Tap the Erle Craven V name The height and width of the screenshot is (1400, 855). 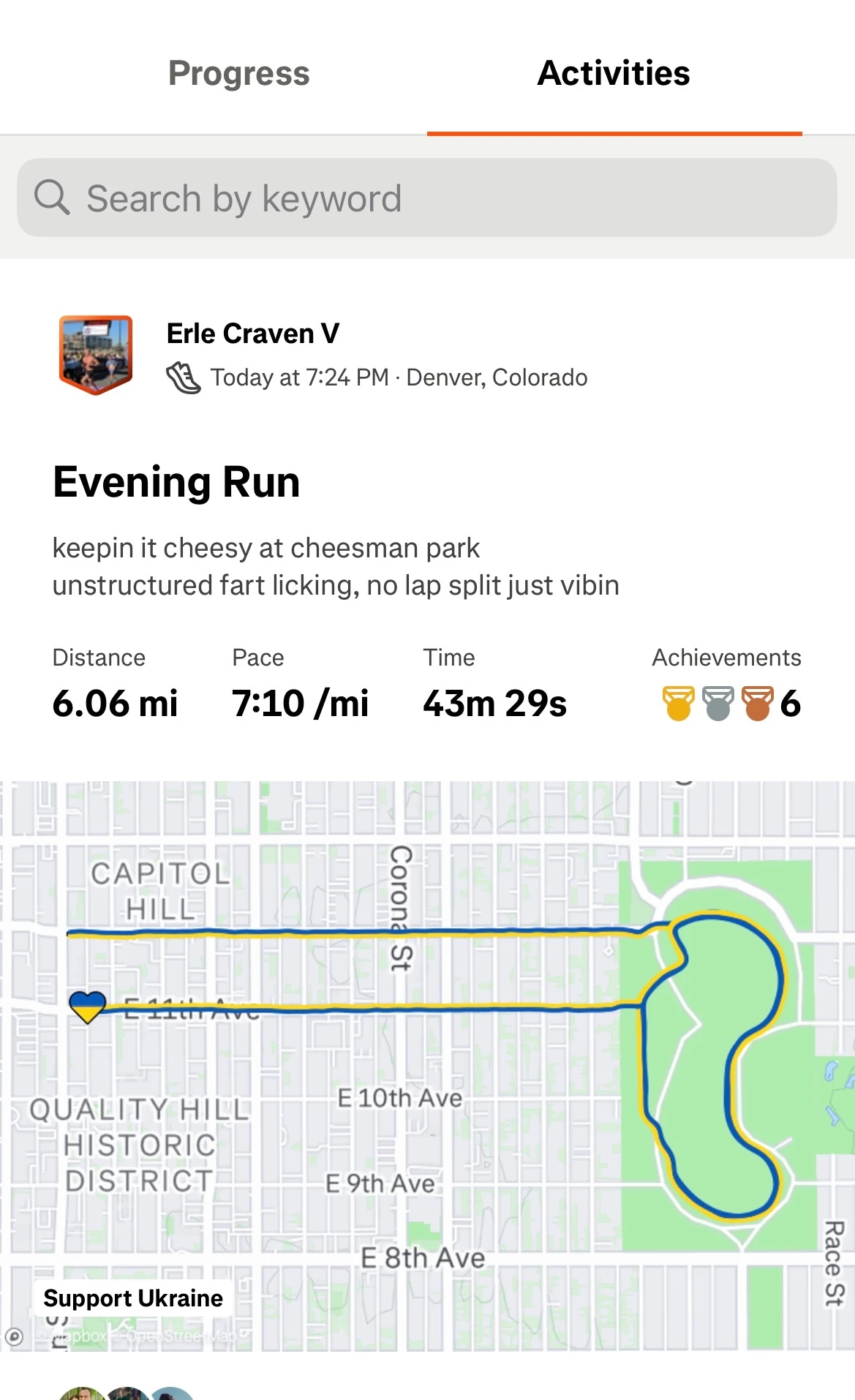click(252, 334)
